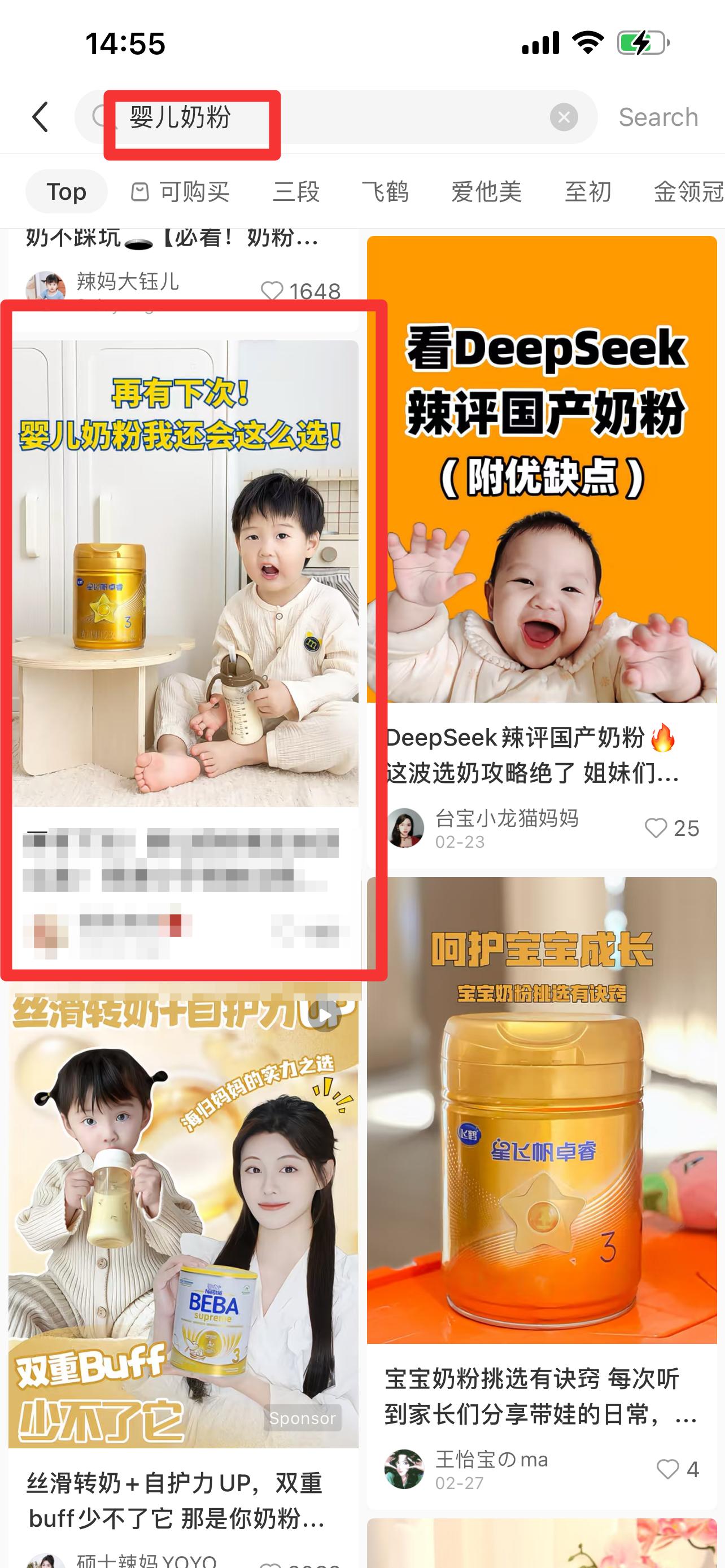The width and height of the screenshot is (725, 1568).
Task: Open the 至初 filter tab
Action: [587, 192]
